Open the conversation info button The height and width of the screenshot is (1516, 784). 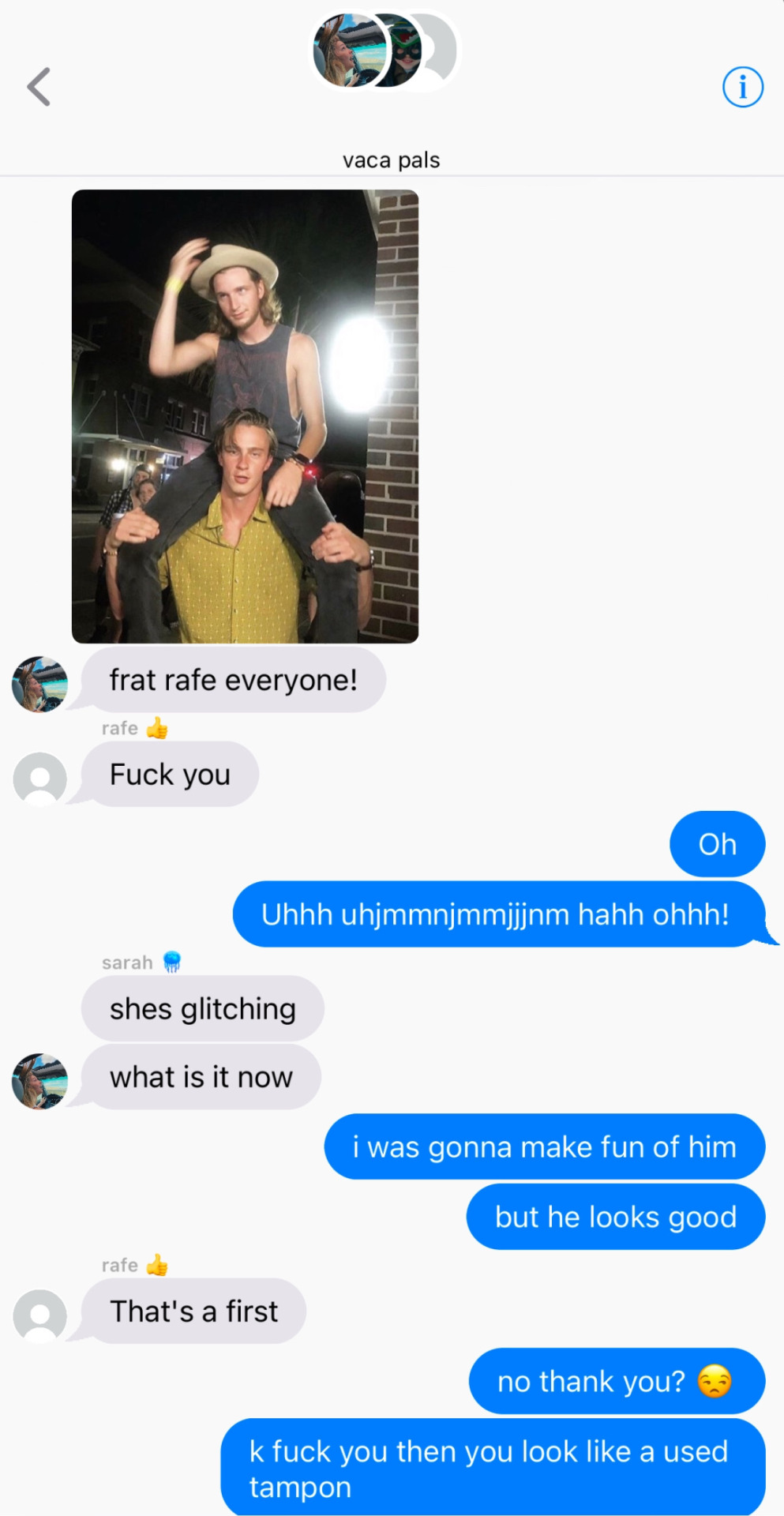(742, 87)
